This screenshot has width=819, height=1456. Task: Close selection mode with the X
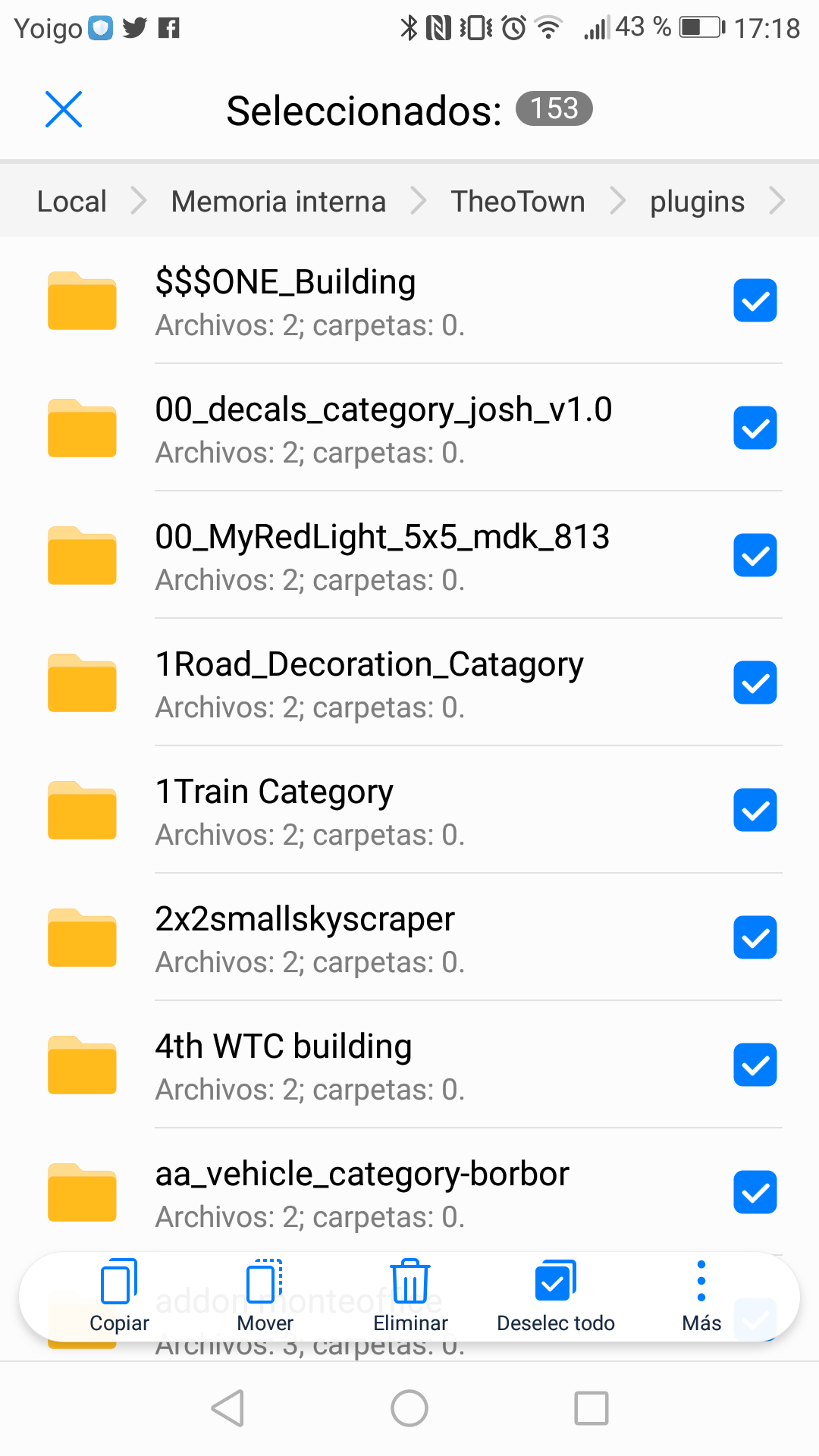click(x=64, y=109)
